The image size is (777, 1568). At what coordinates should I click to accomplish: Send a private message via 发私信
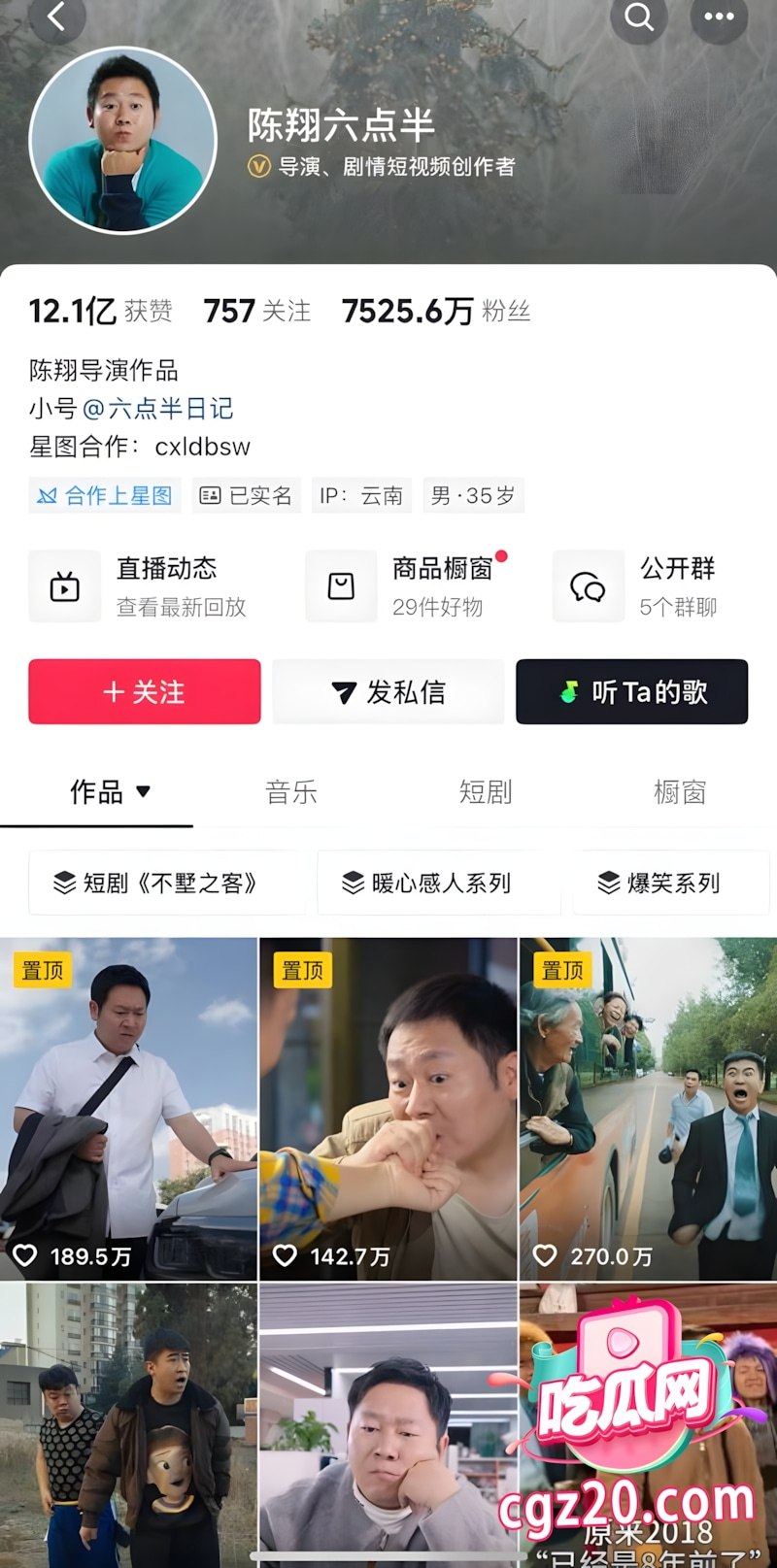click(388, 691)
